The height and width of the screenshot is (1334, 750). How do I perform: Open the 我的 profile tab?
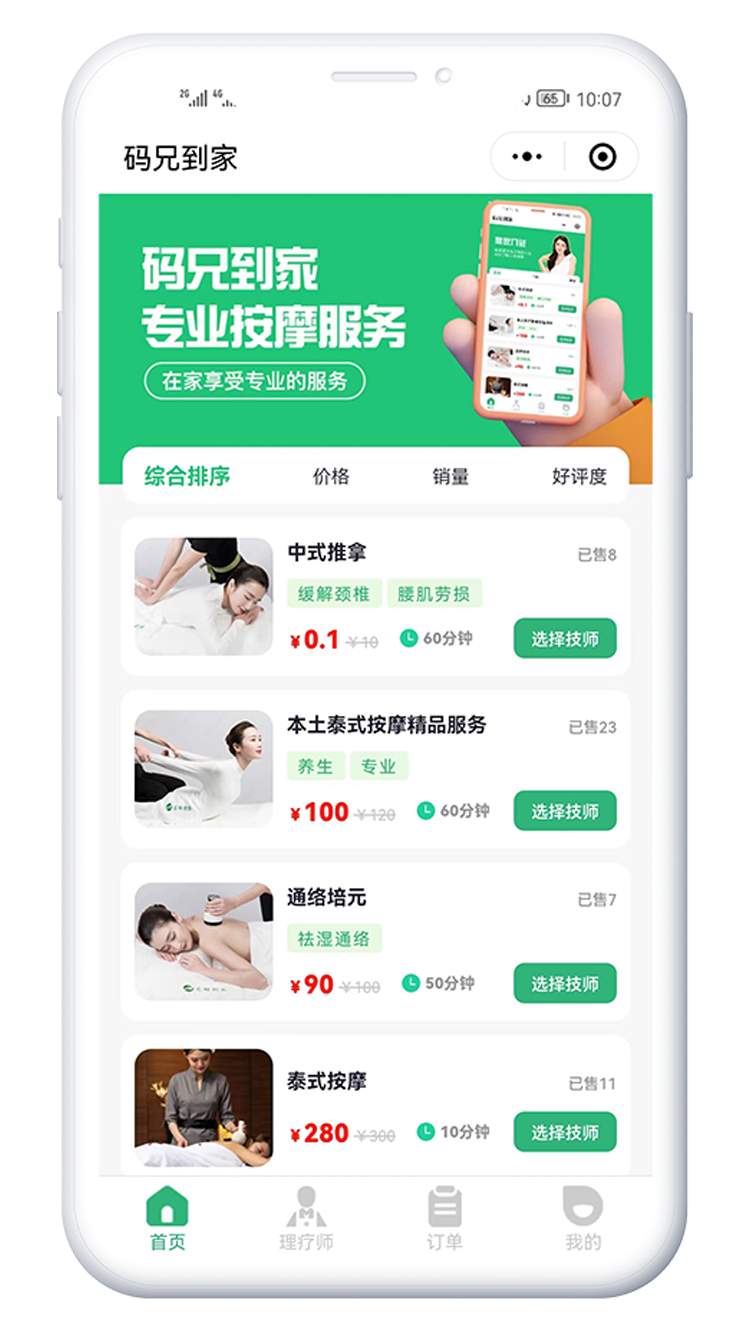[583, 1219]
